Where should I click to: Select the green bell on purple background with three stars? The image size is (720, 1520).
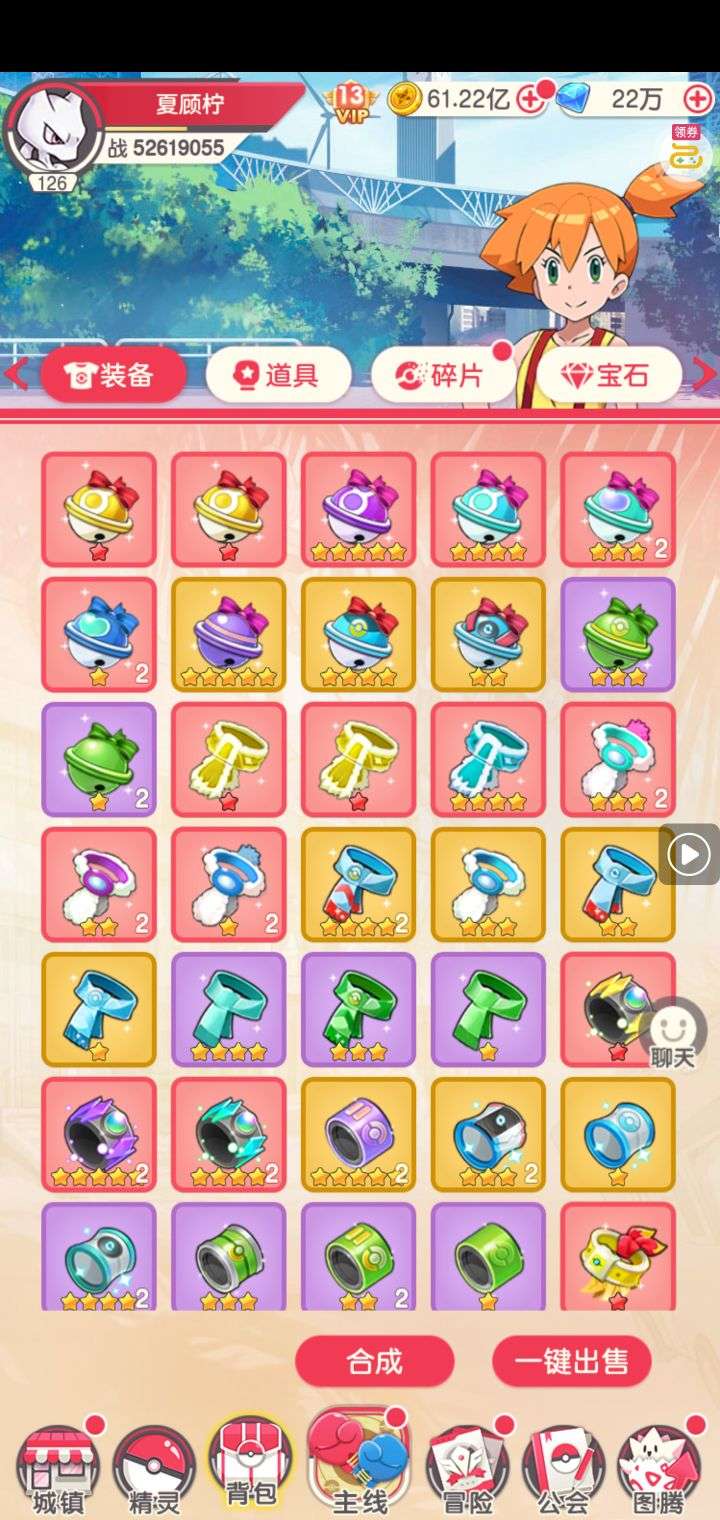click(x=617, y=635)
